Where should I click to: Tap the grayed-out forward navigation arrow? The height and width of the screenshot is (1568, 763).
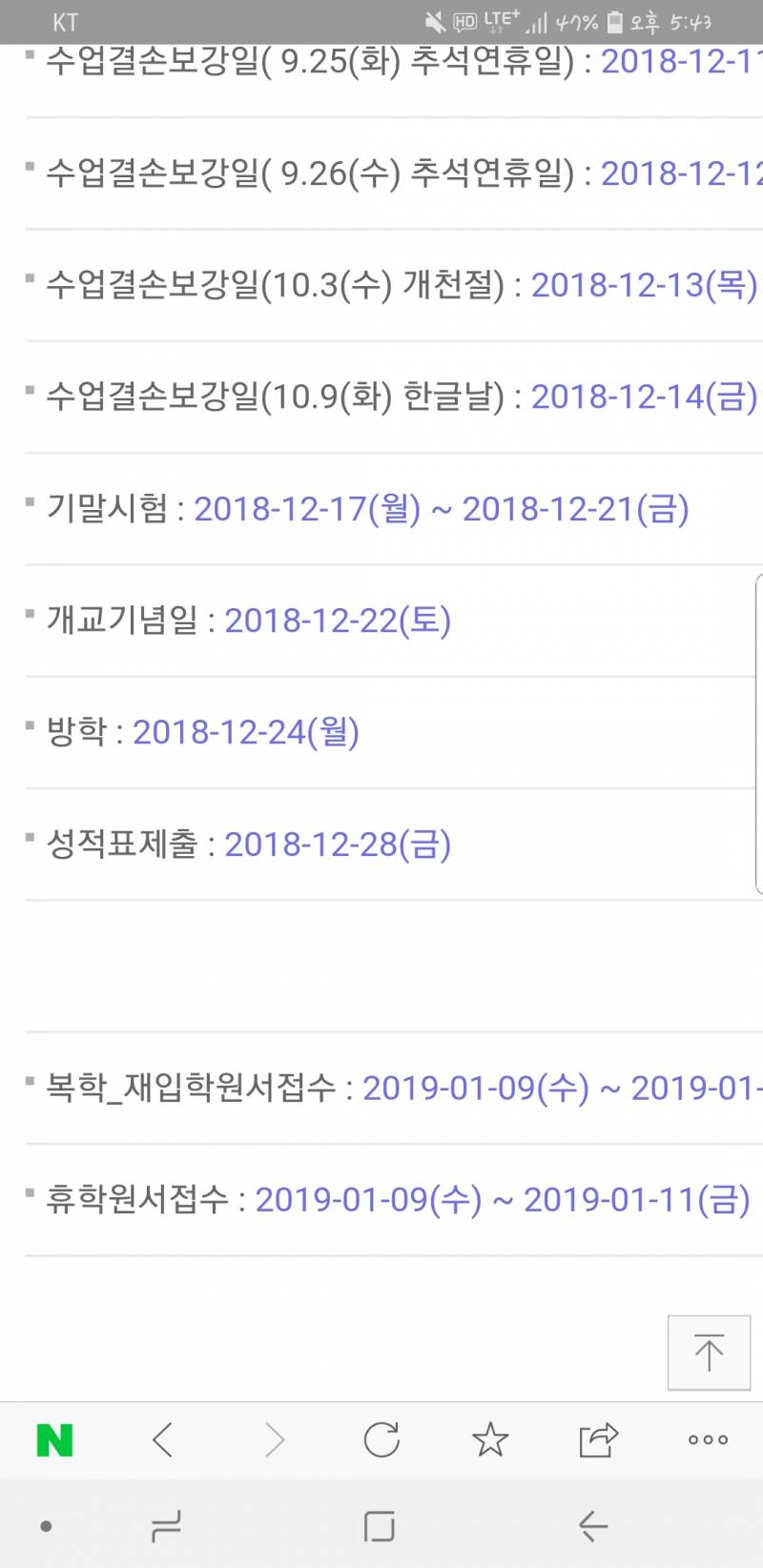point(273,1441)
